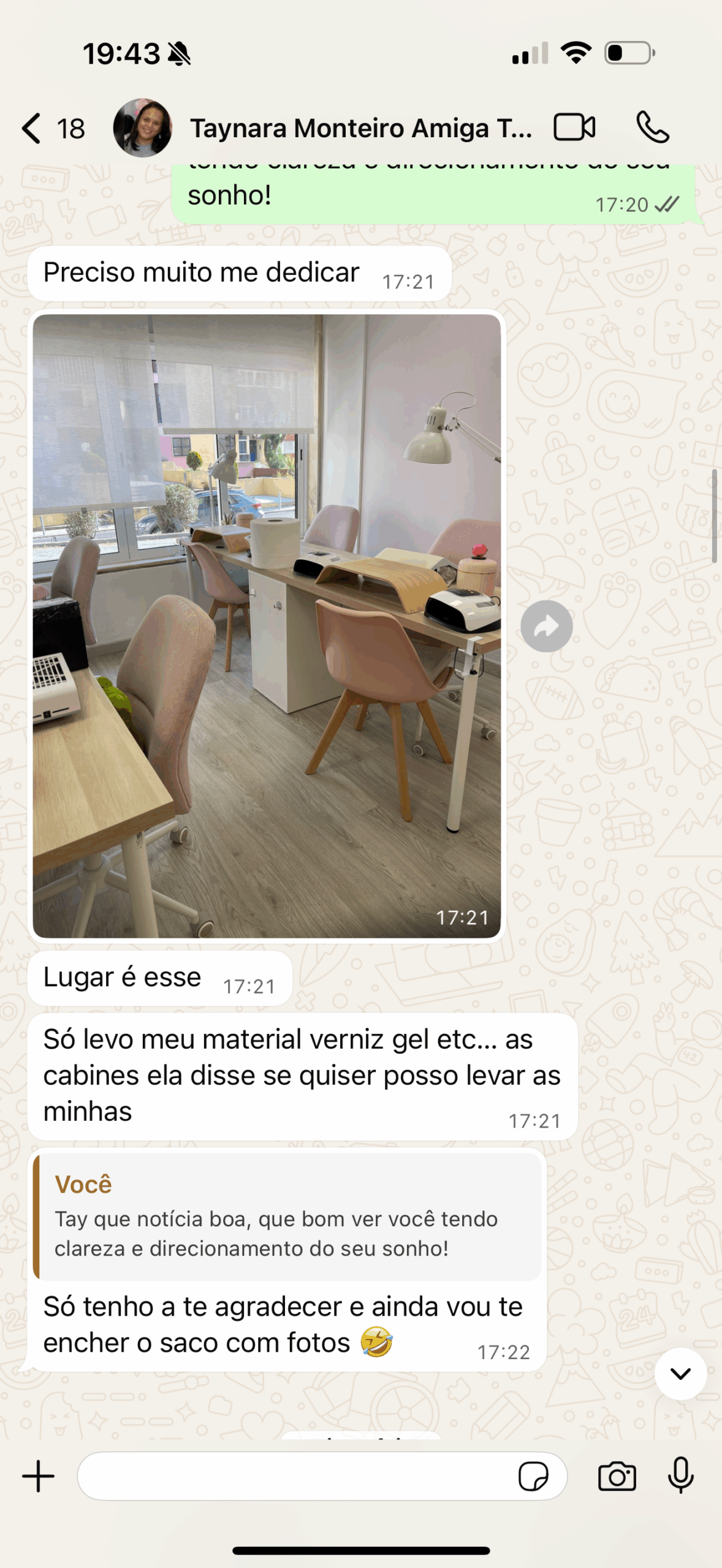Open the sticker picker
This screenshot has height=1568, width=722.
pyautogui.click(x=533, y=1476)
